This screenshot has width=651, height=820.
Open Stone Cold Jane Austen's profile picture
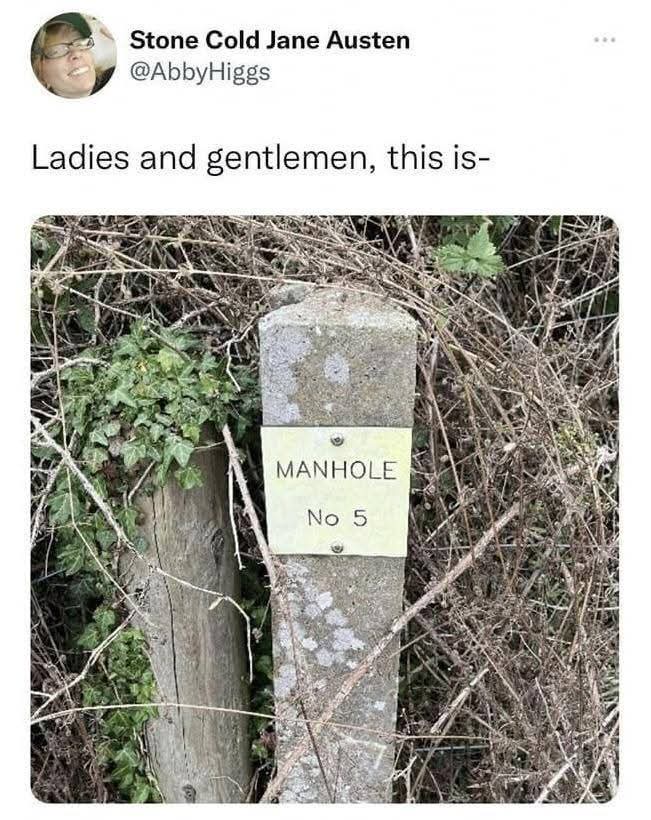click(x=73, y=55)
